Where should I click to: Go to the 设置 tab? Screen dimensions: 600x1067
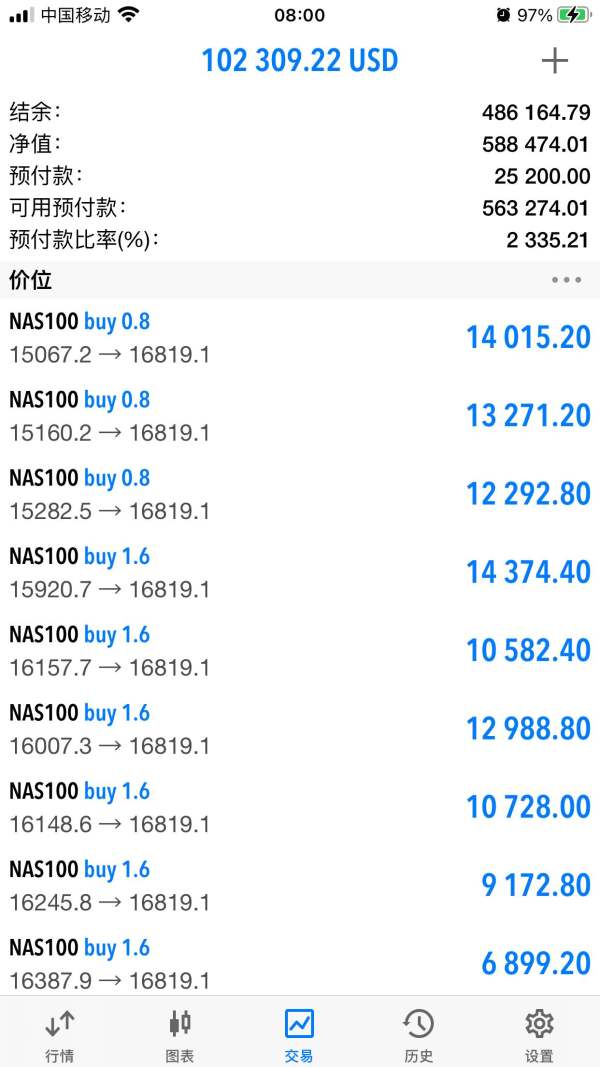tap(539, 1034)
